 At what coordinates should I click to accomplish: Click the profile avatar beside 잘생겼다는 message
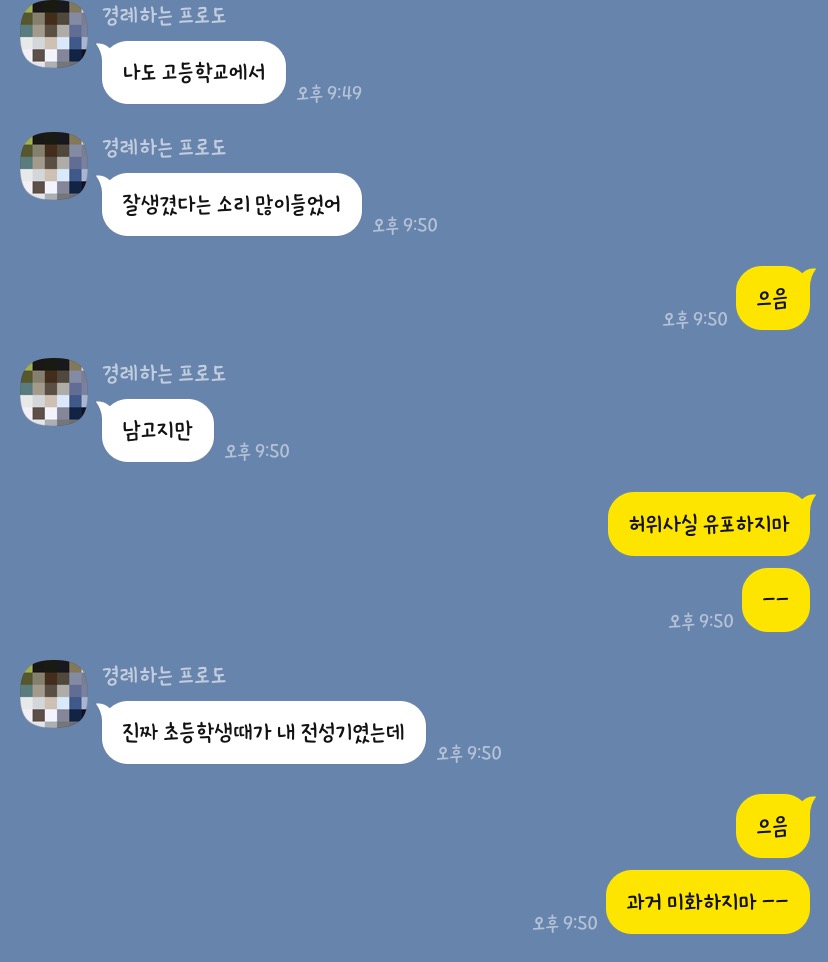click(x=54, y=166)
